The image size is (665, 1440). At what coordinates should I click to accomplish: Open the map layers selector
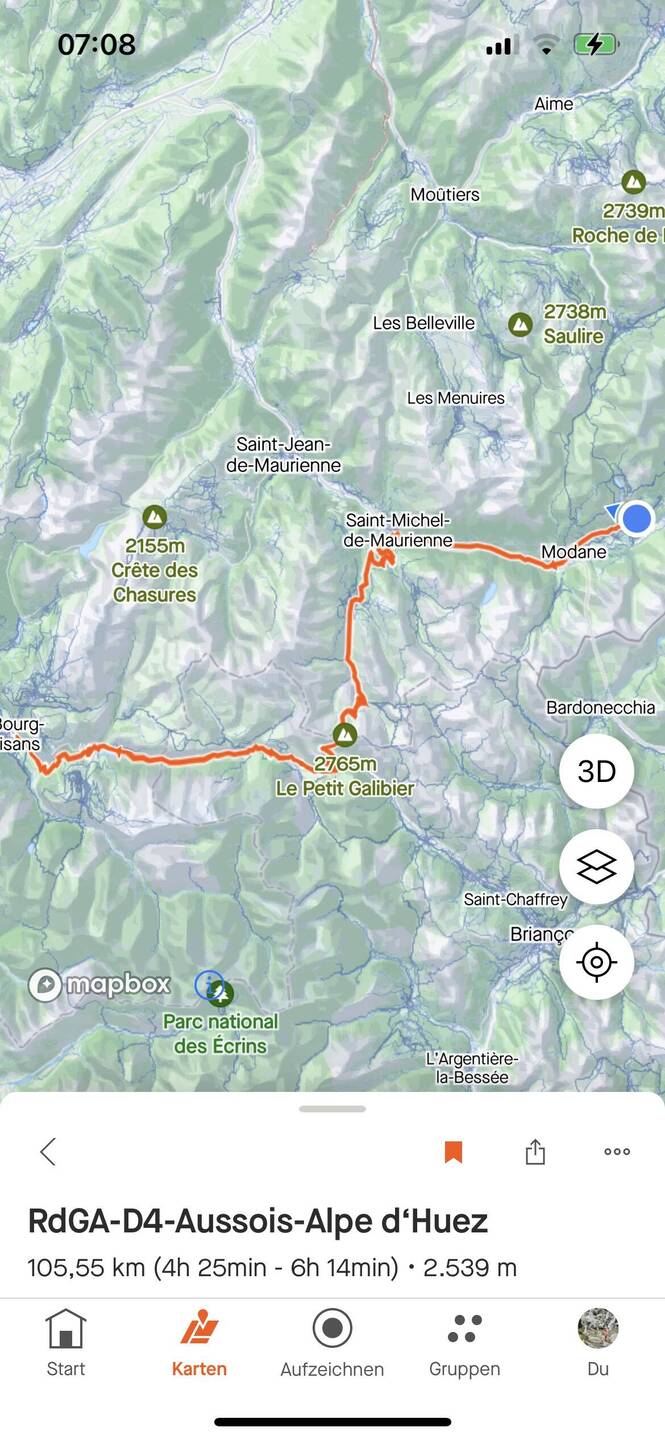click(x=596, y=867)
